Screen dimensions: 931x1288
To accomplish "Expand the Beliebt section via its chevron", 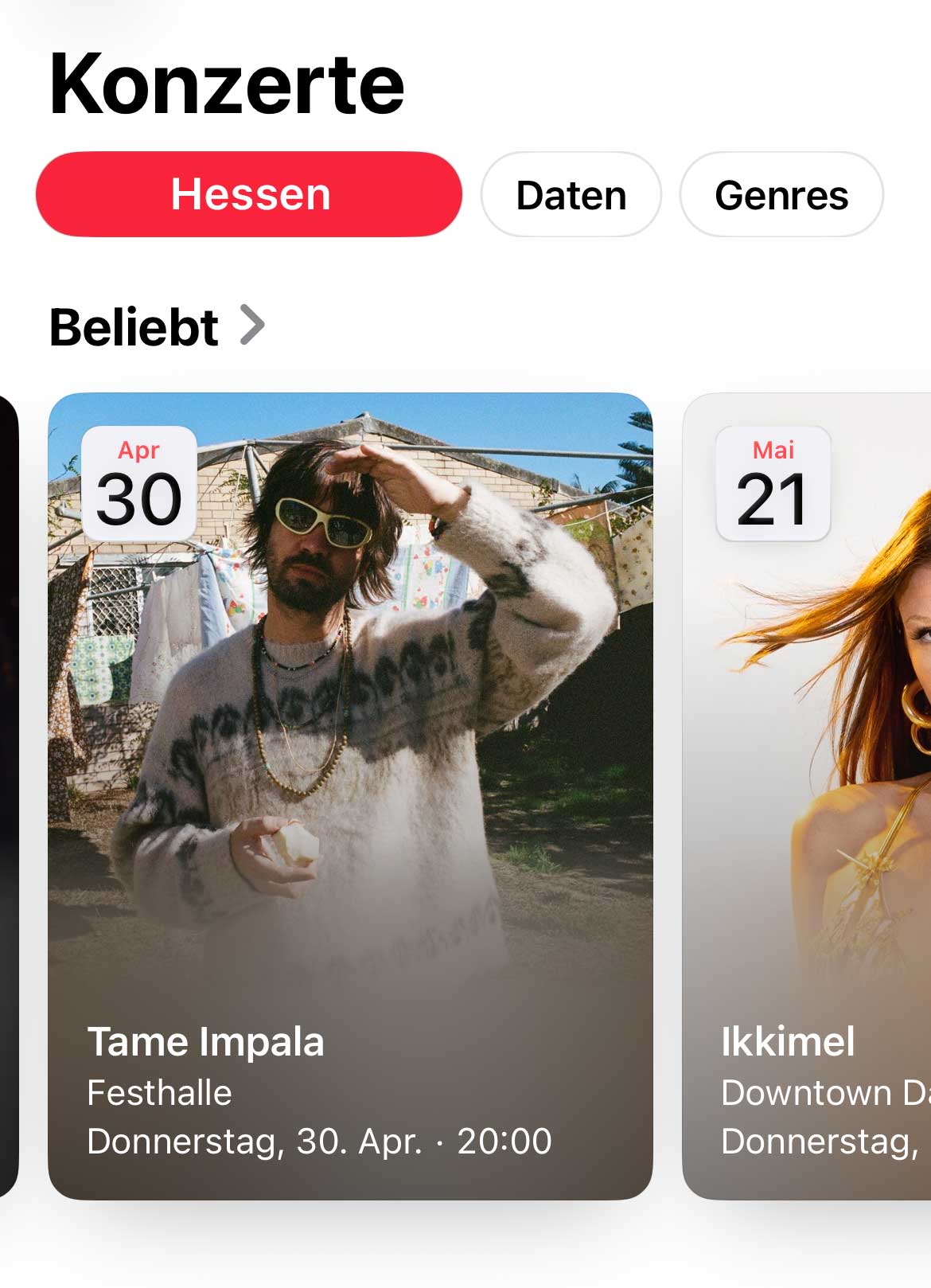I will coord(253,325).
